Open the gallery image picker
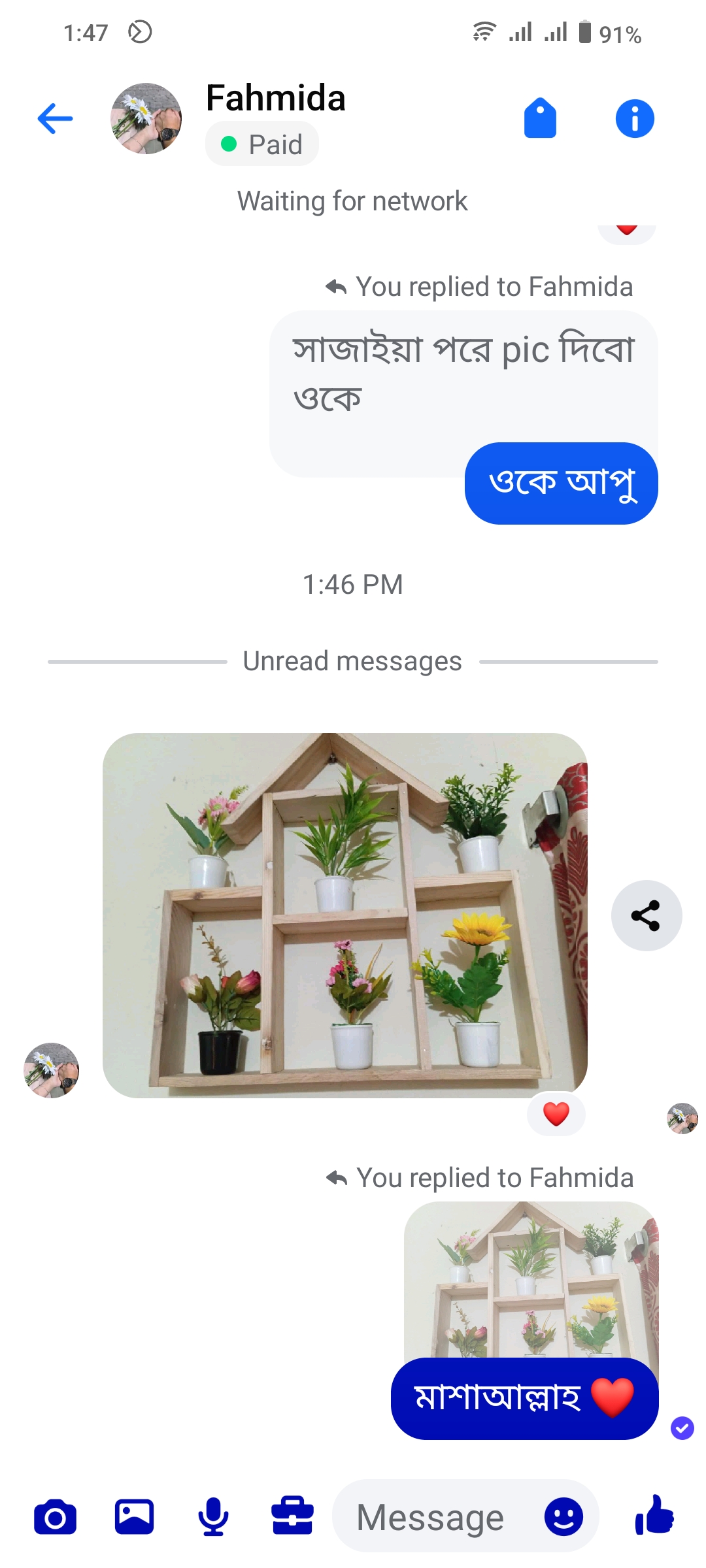The width and height of the screenshot is (706, 1568). [x=135, y=1516]
